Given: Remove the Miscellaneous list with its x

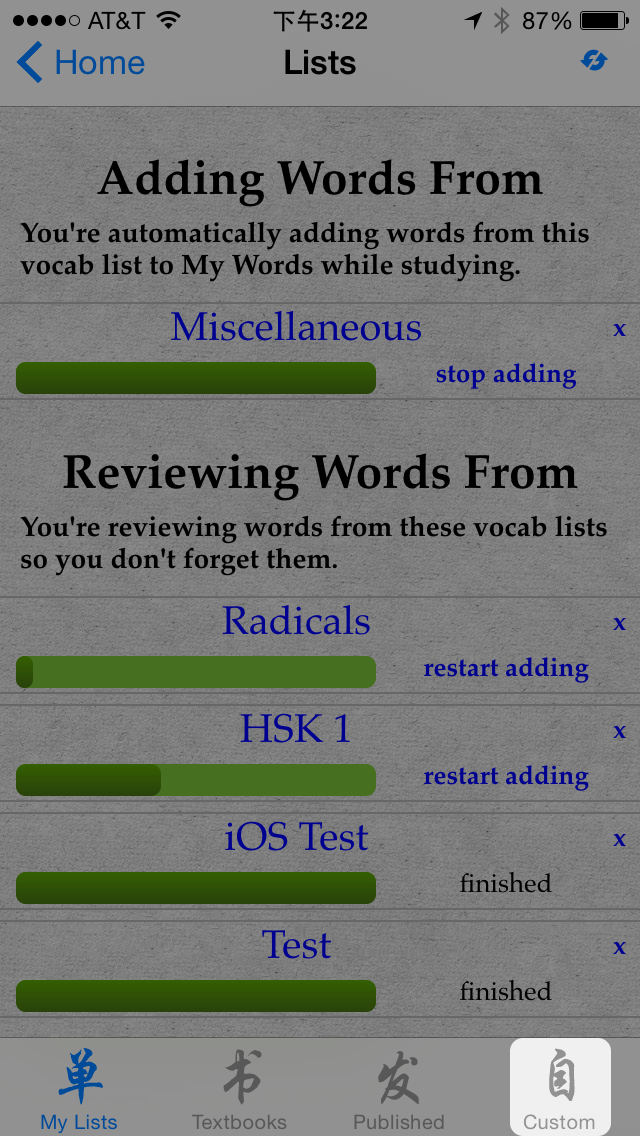Looking at the screenshot, I should tap(620, 328).
